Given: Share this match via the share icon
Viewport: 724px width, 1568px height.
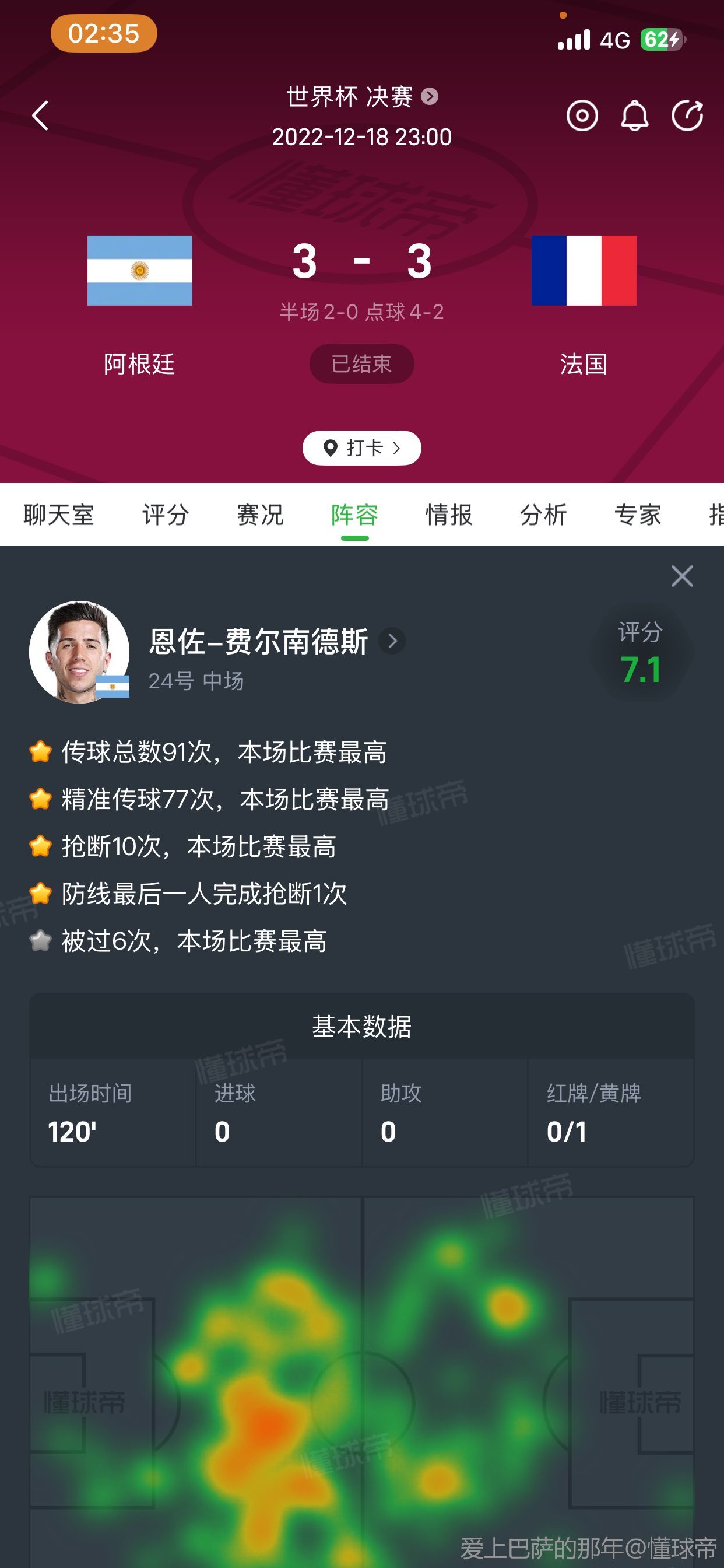Looking at the screenshot, I should point(687,116).
